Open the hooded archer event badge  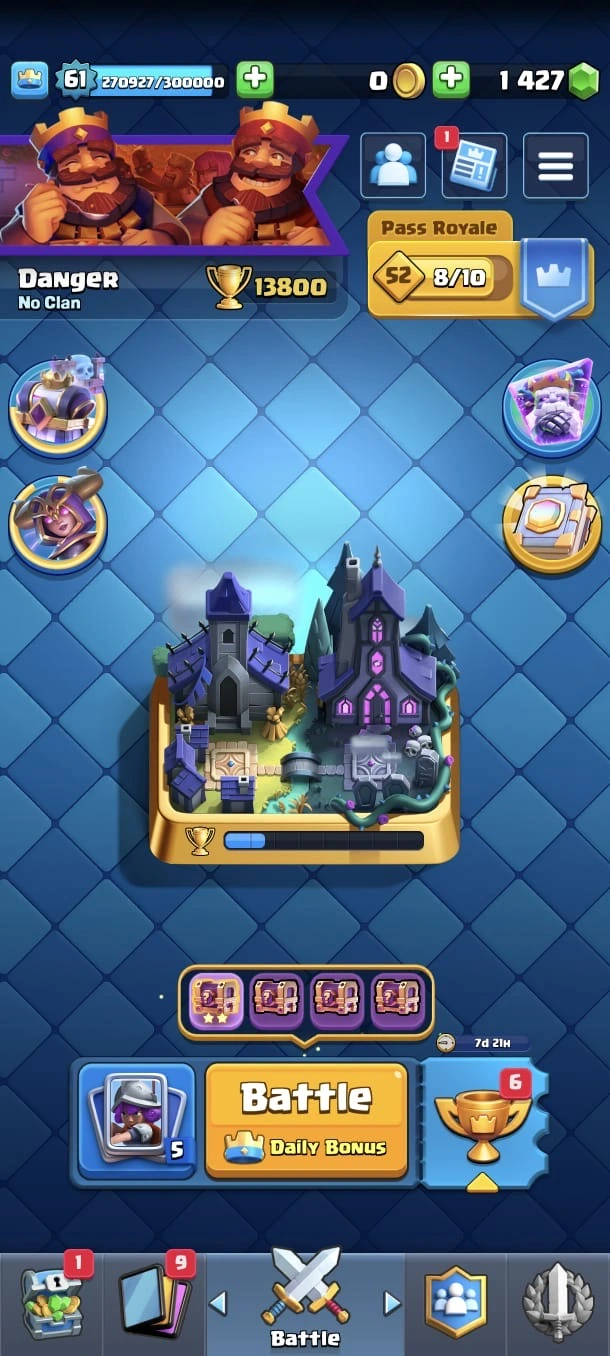(x=57, y=518)
